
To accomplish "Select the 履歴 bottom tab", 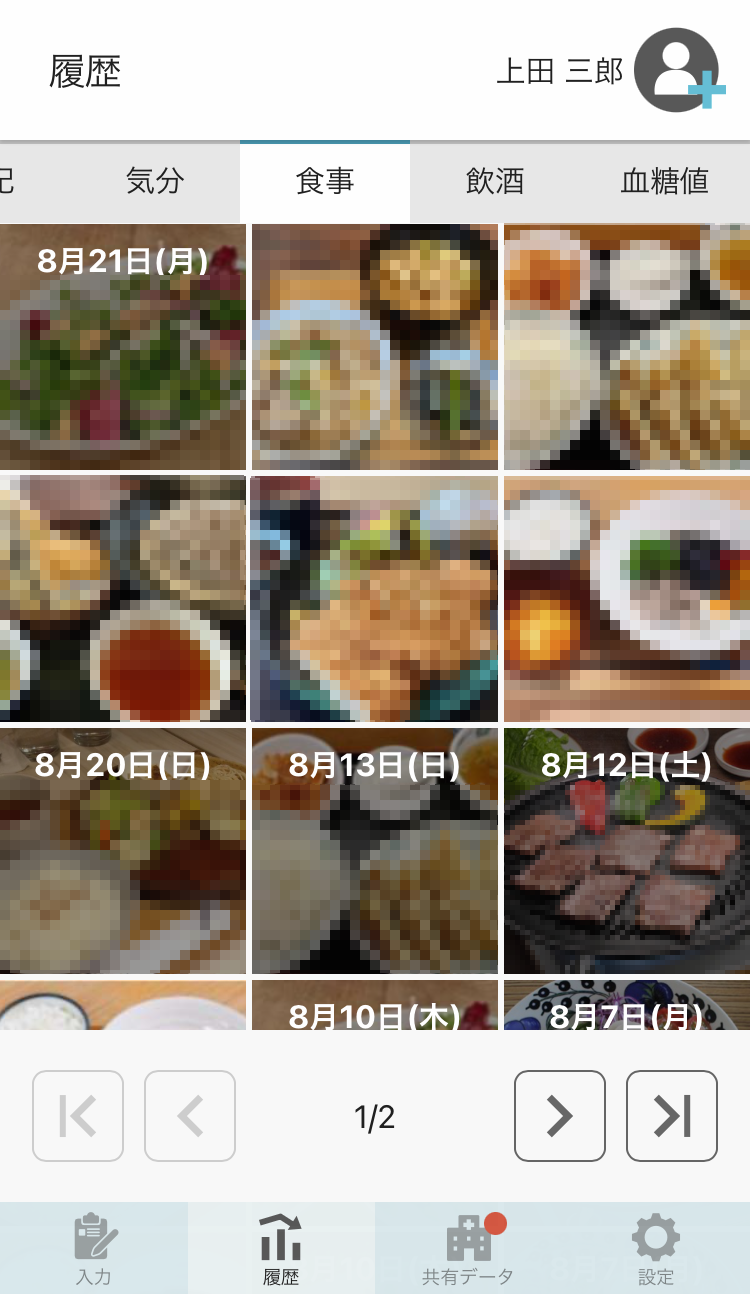I will click(281, 1249).
